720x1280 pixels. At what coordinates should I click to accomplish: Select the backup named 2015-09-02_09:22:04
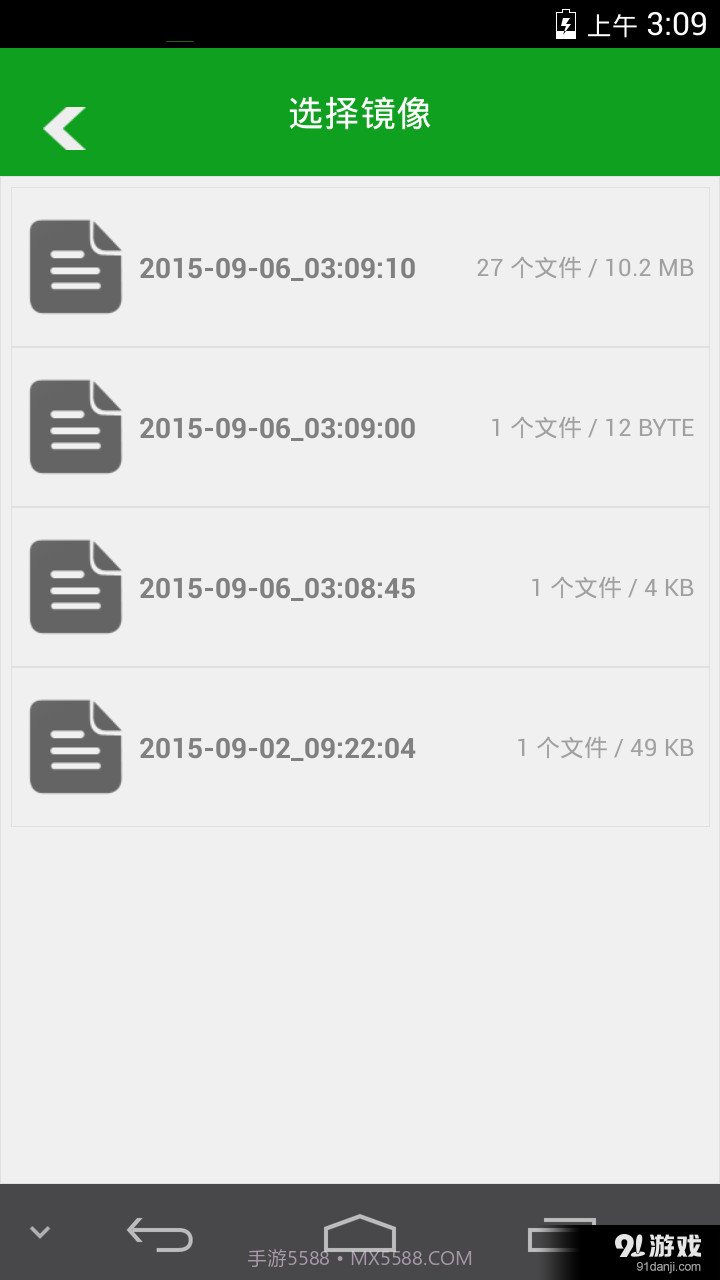click(x=278, y=748)
